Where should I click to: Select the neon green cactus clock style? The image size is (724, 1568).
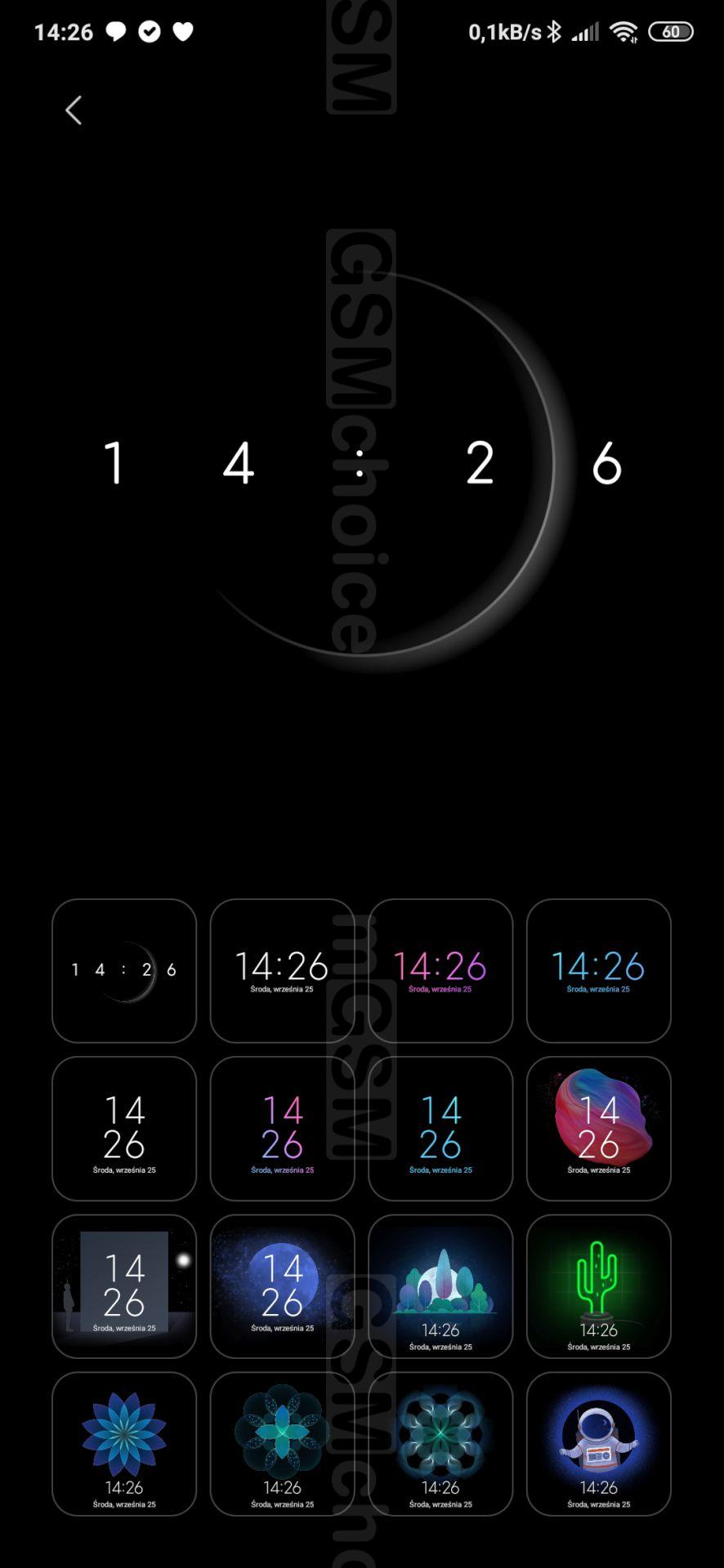599,1286
